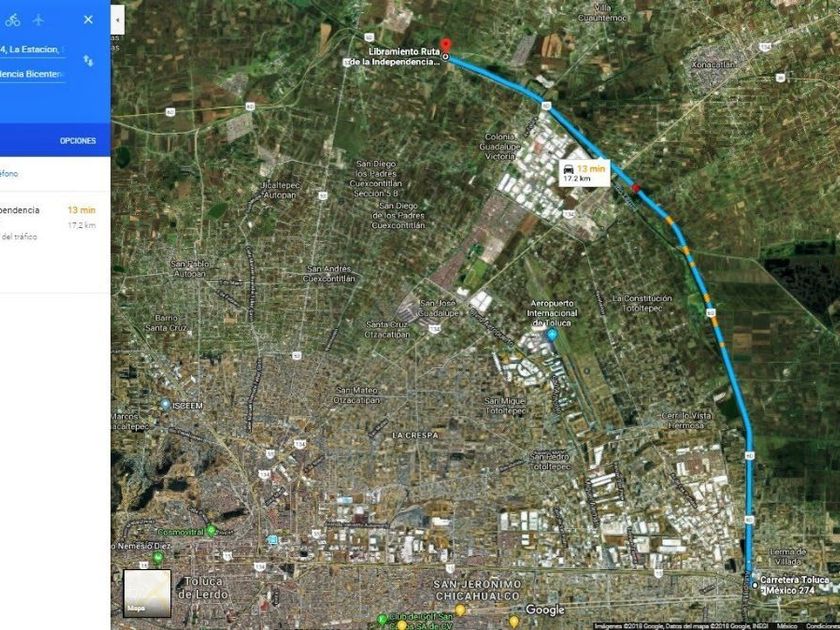The height and width of the screenshot is (630, 840).
Task: Open the ISCEEM place marker
Action: tap(165, 404)
